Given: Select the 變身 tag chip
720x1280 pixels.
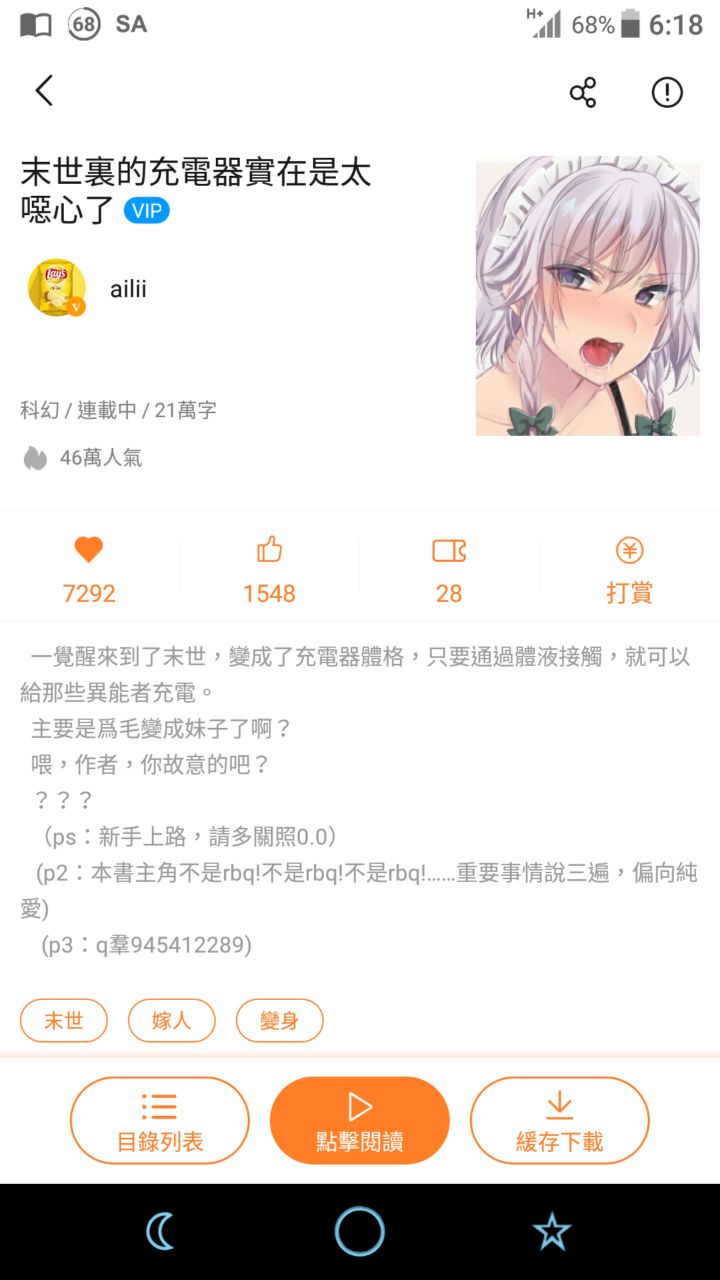Looking at the screenshot, I should point(280,1021).
